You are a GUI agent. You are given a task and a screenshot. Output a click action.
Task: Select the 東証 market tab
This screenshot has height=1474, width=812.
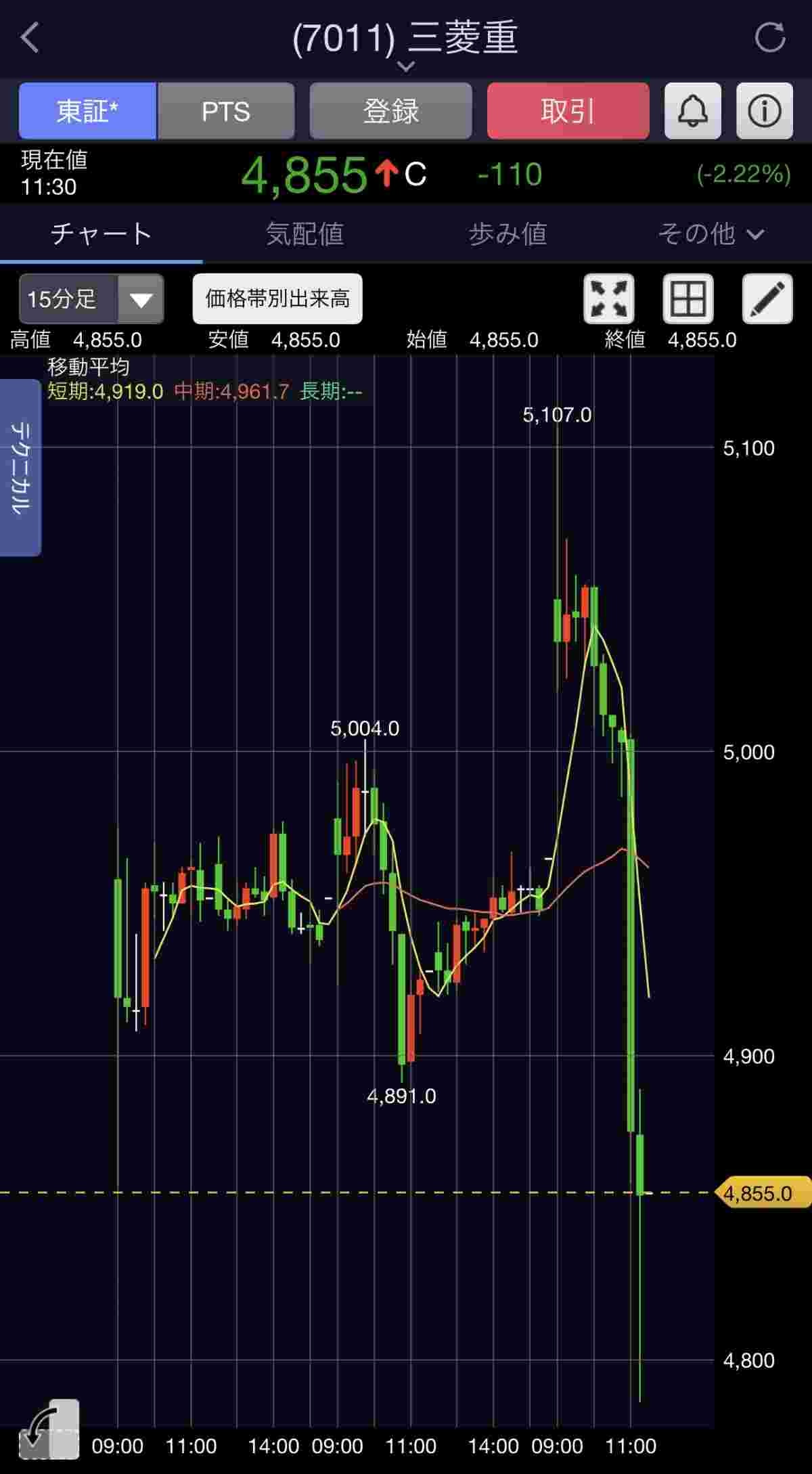coord(88,111)
